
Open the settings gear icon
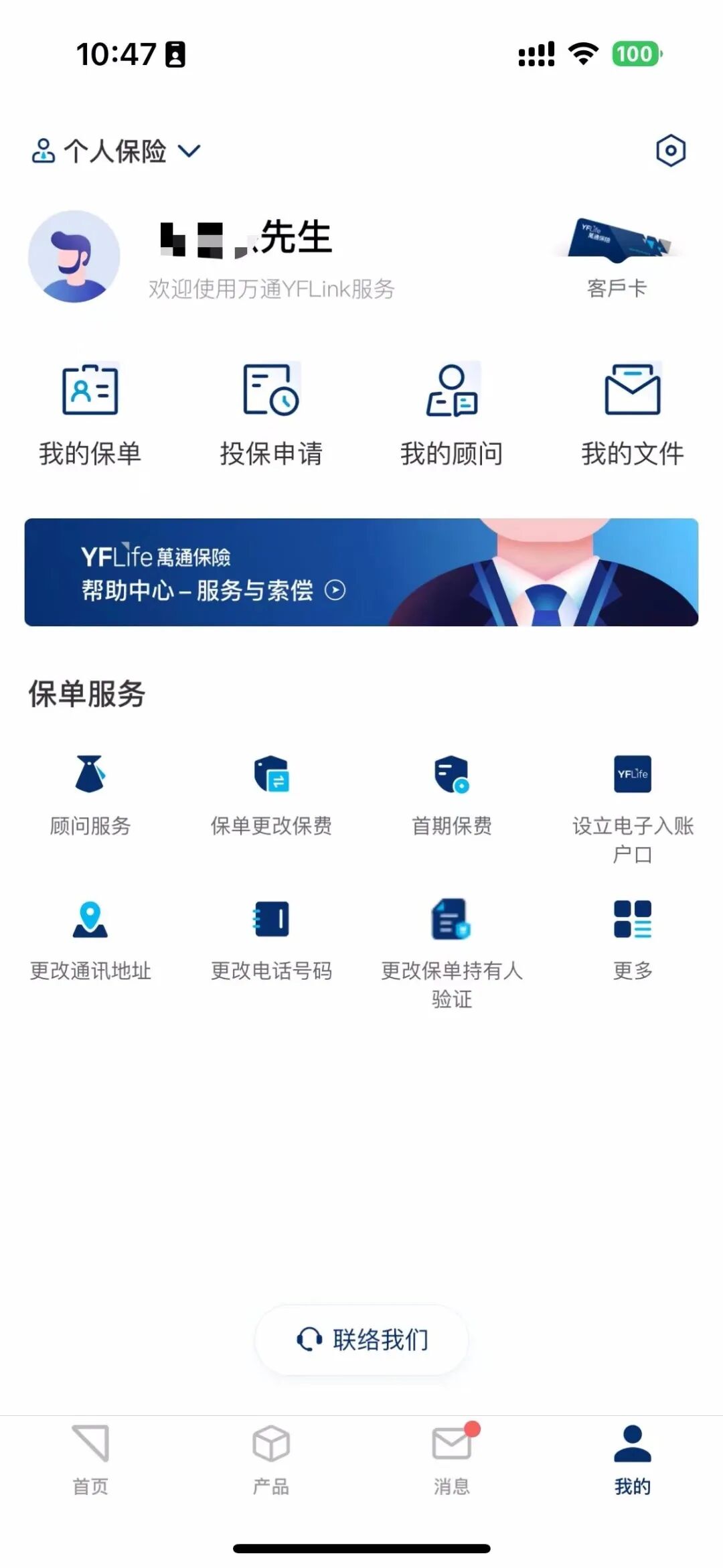tap(670, 151)
